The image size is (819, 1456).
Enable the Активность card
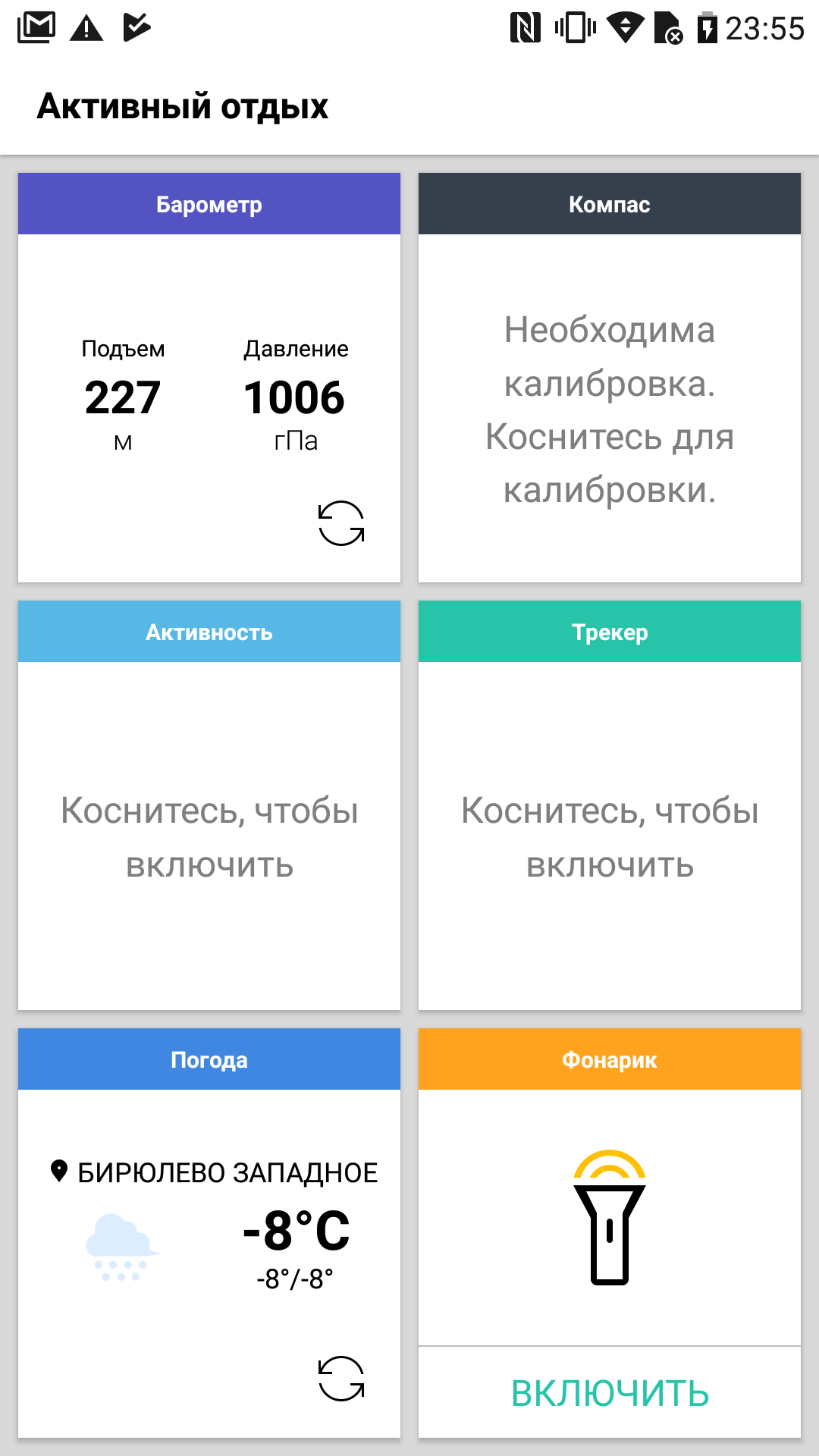[209, 836]
